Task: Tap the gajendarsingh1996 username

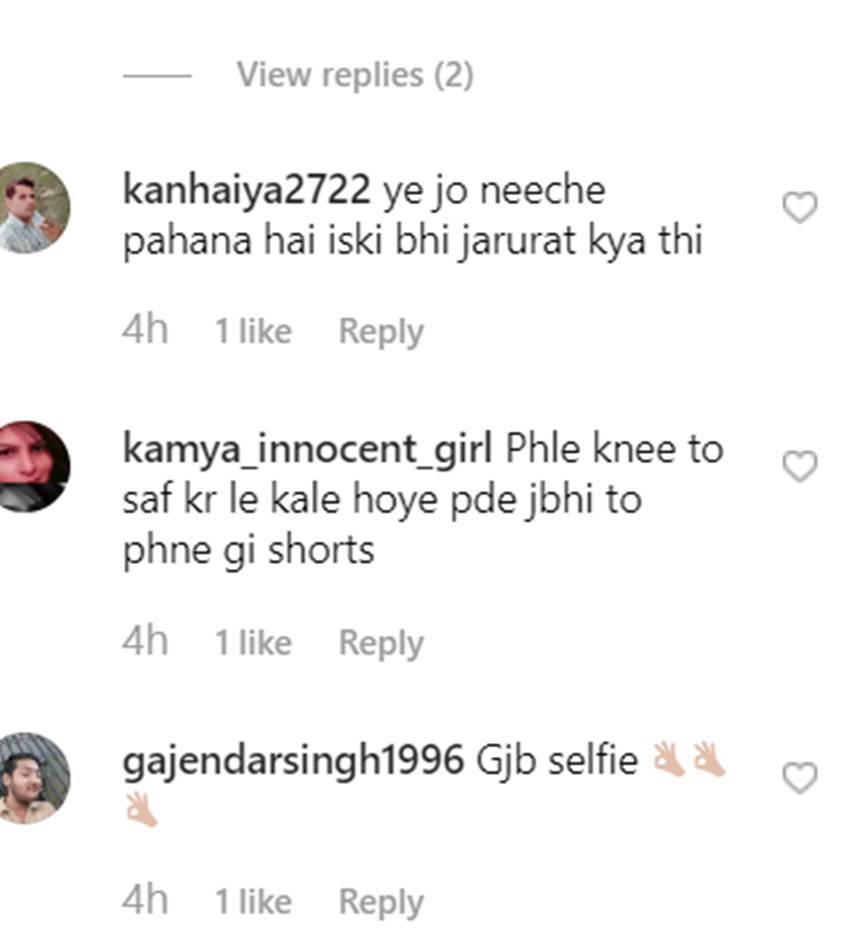Action: pyautogui.click(x=293, y=761)
